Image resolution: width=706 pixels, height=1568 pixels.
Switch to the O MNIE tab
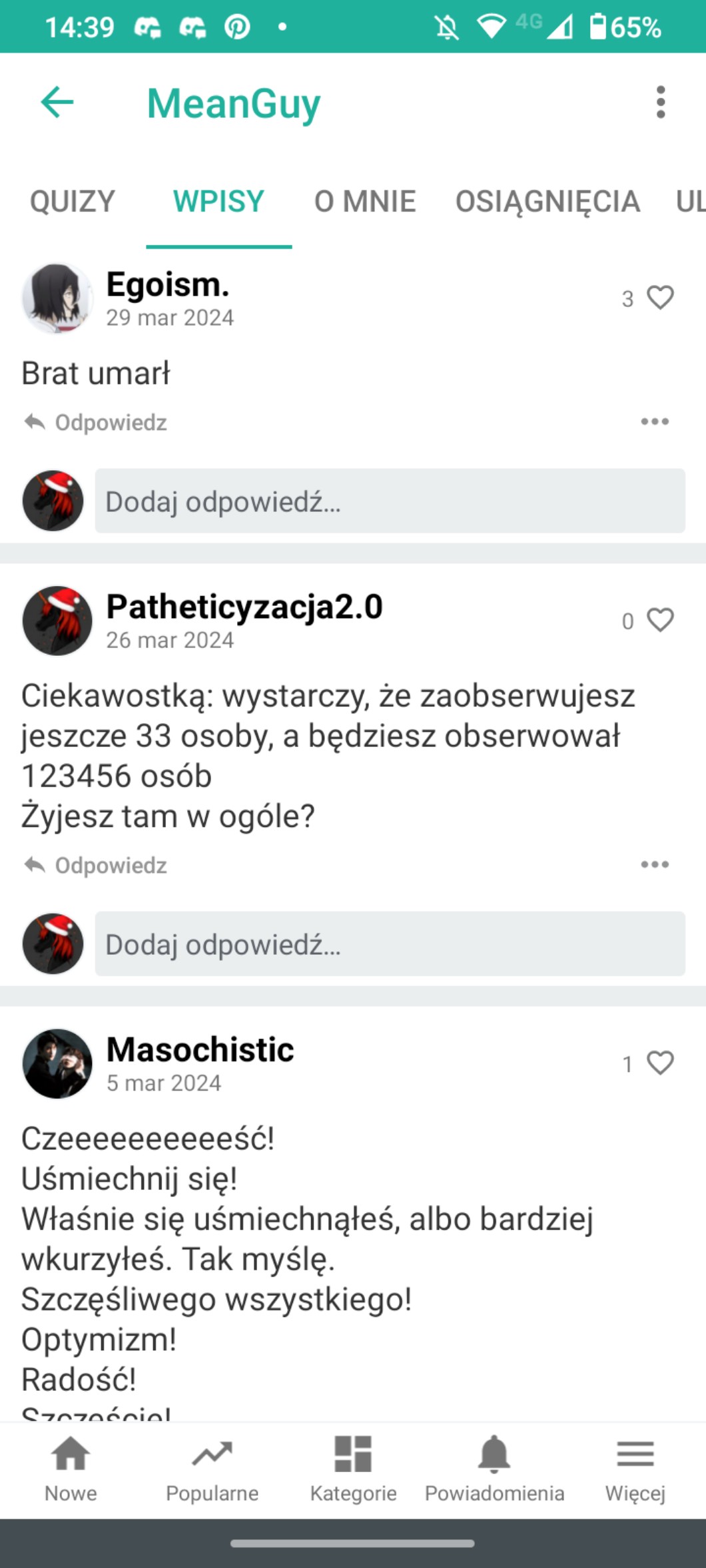coord(365,202)
